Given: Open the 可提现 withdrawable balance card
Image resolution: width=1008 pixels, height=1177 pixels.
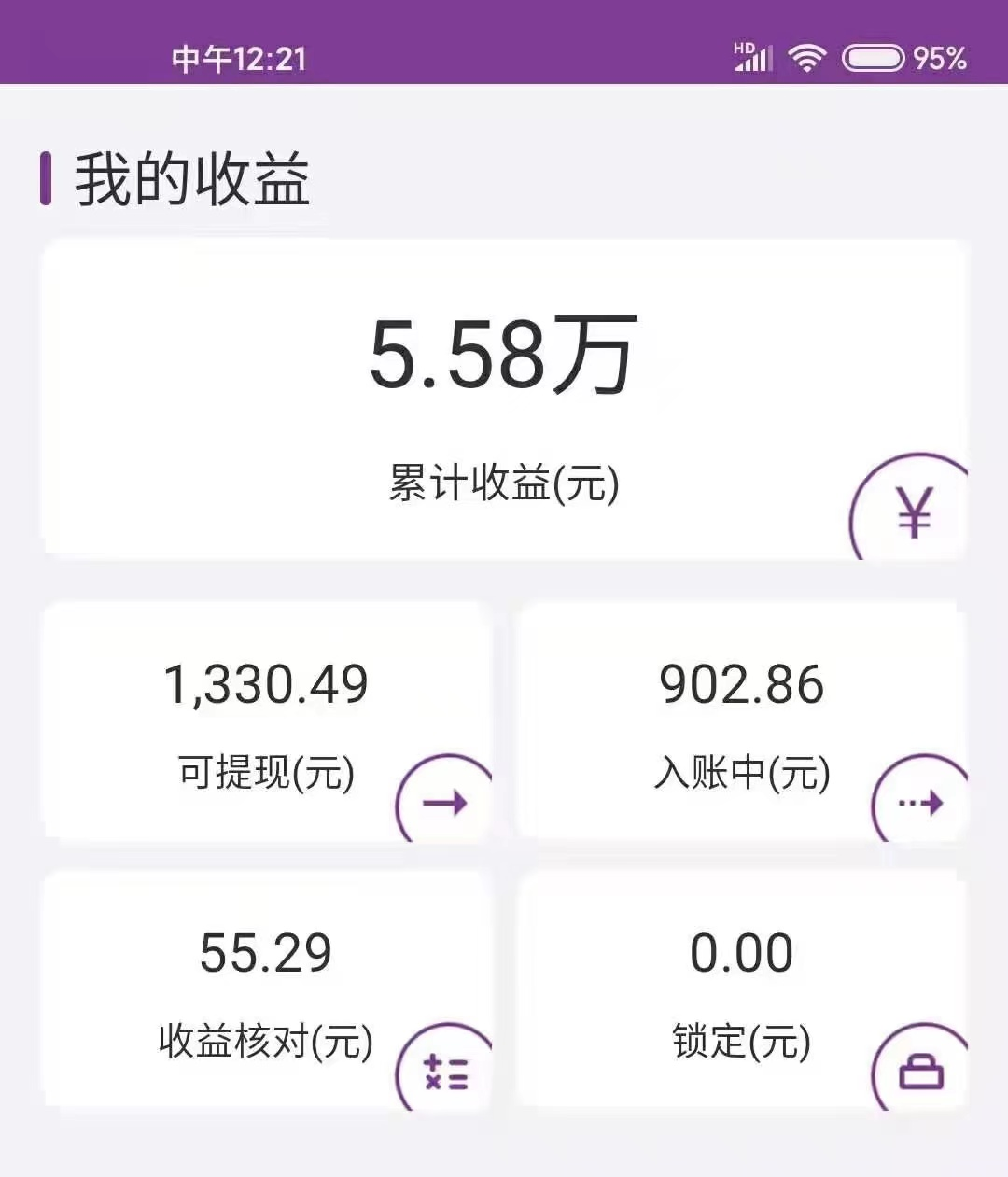Looking at the screenshot, I should point(267,722).
